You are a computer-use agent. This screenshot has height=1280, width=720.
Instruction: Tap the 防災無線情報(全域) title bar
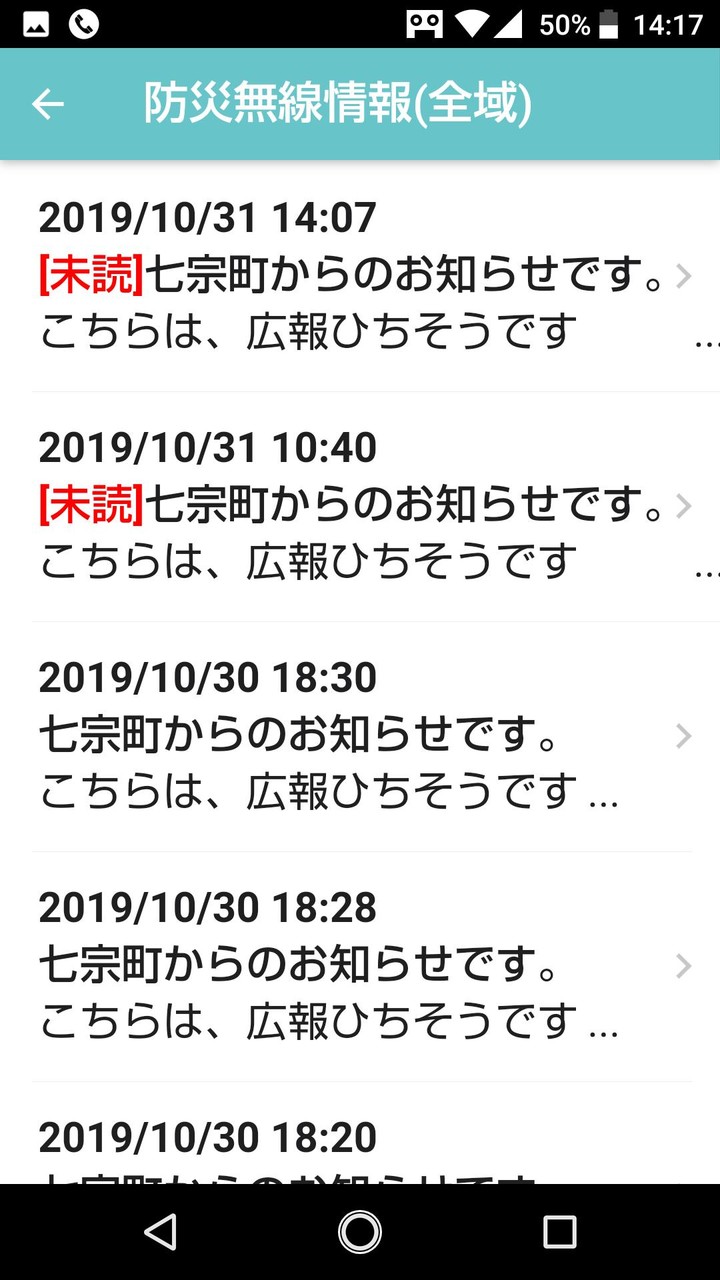(339, 102)
